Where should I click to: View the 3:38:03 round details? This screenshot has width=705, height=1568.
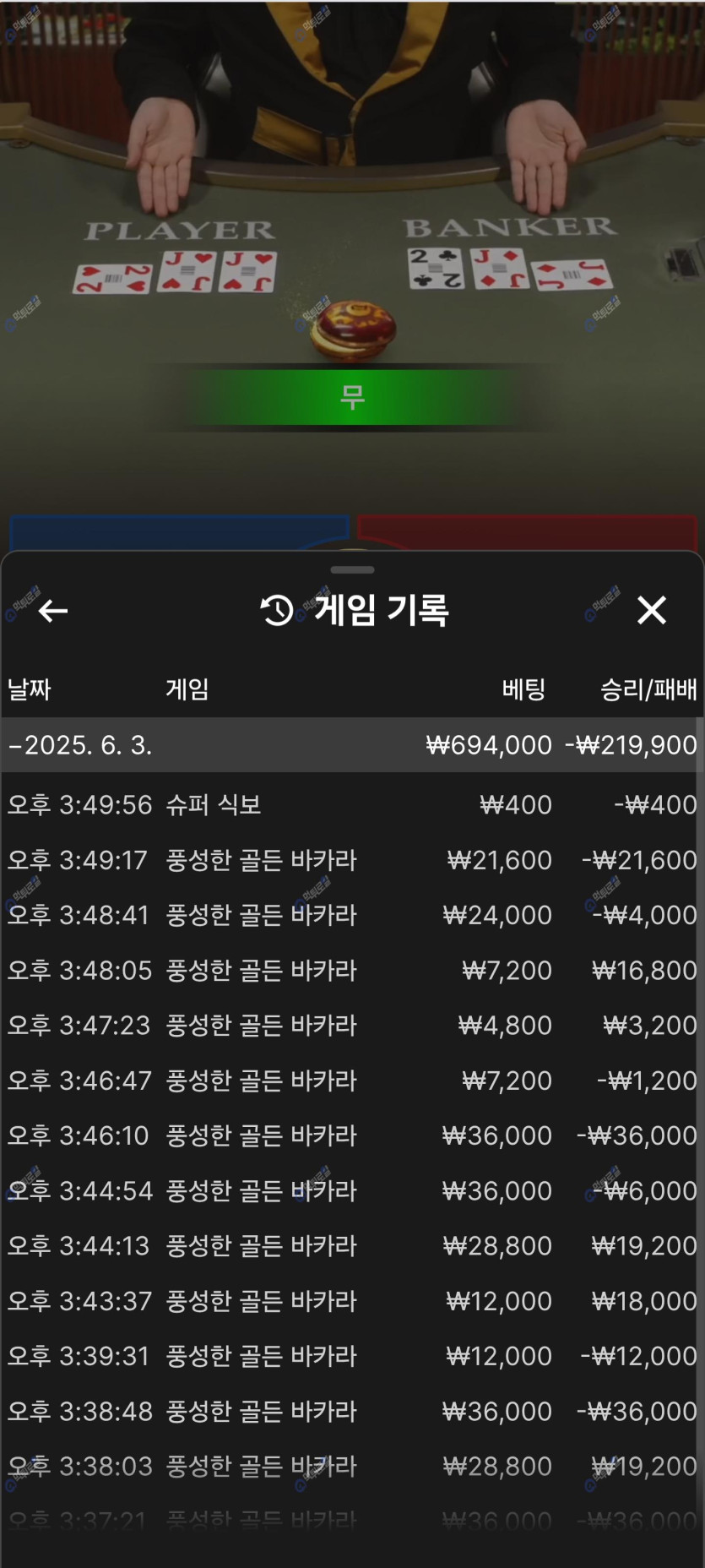coord(352,1466)
